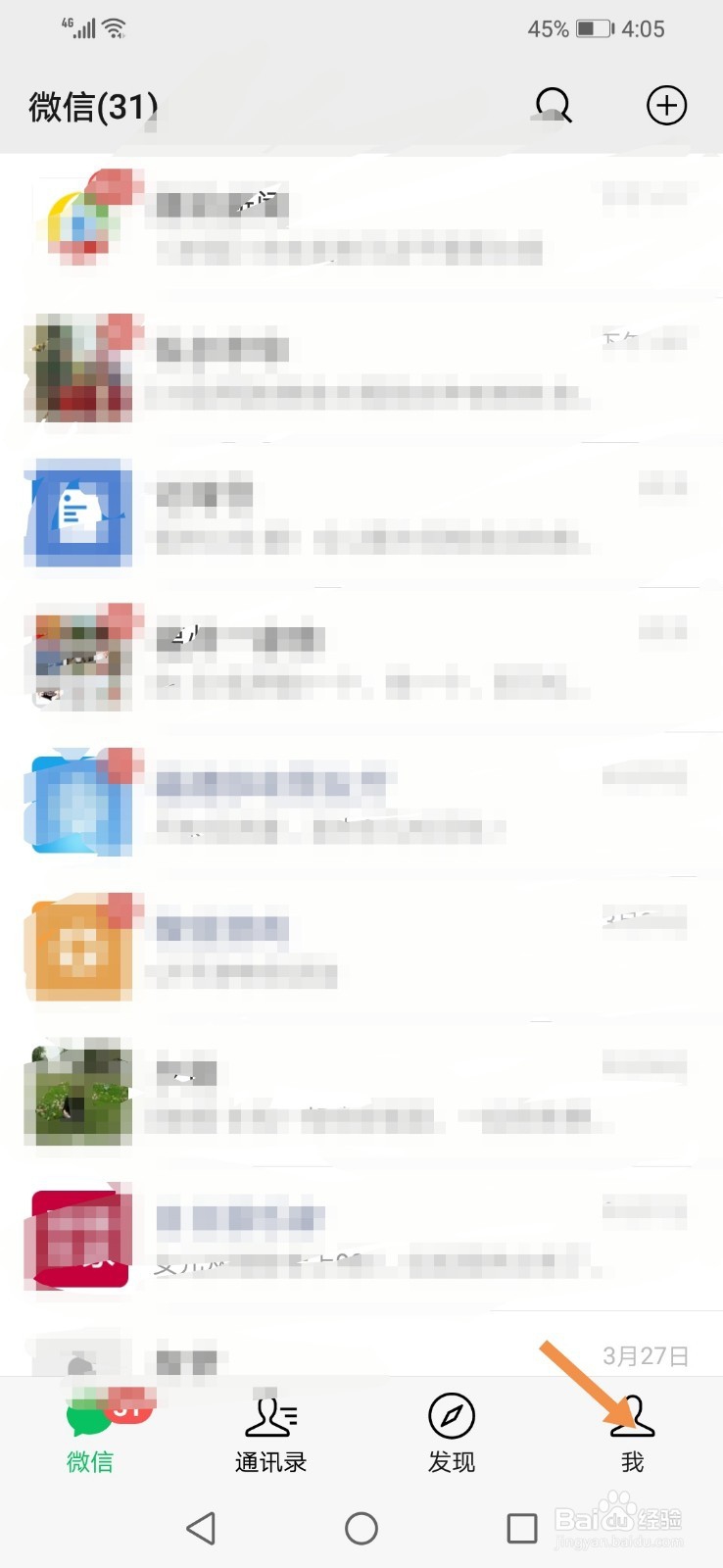Tap the plus icon to add contacts

pos(666,105)
